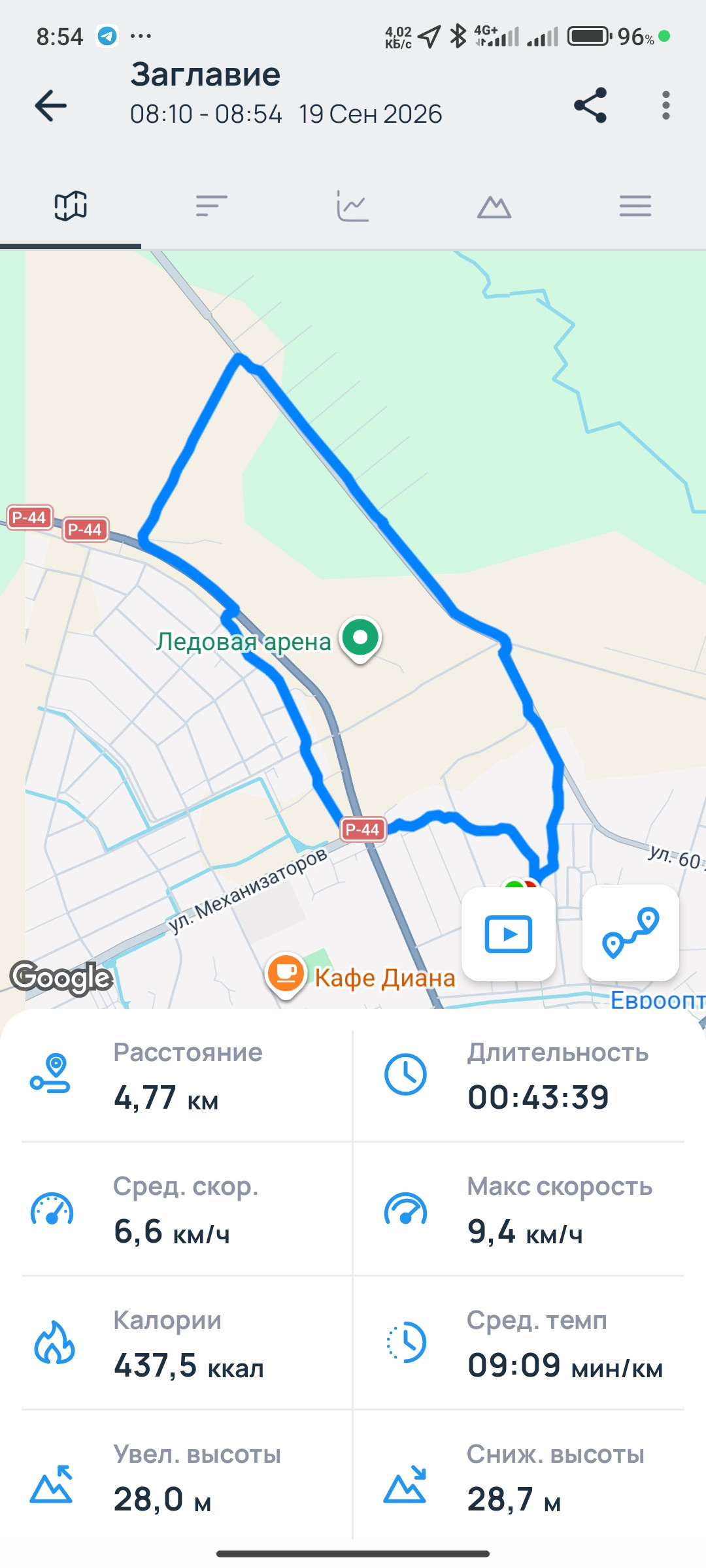Switch to the line chart tab

353,206
